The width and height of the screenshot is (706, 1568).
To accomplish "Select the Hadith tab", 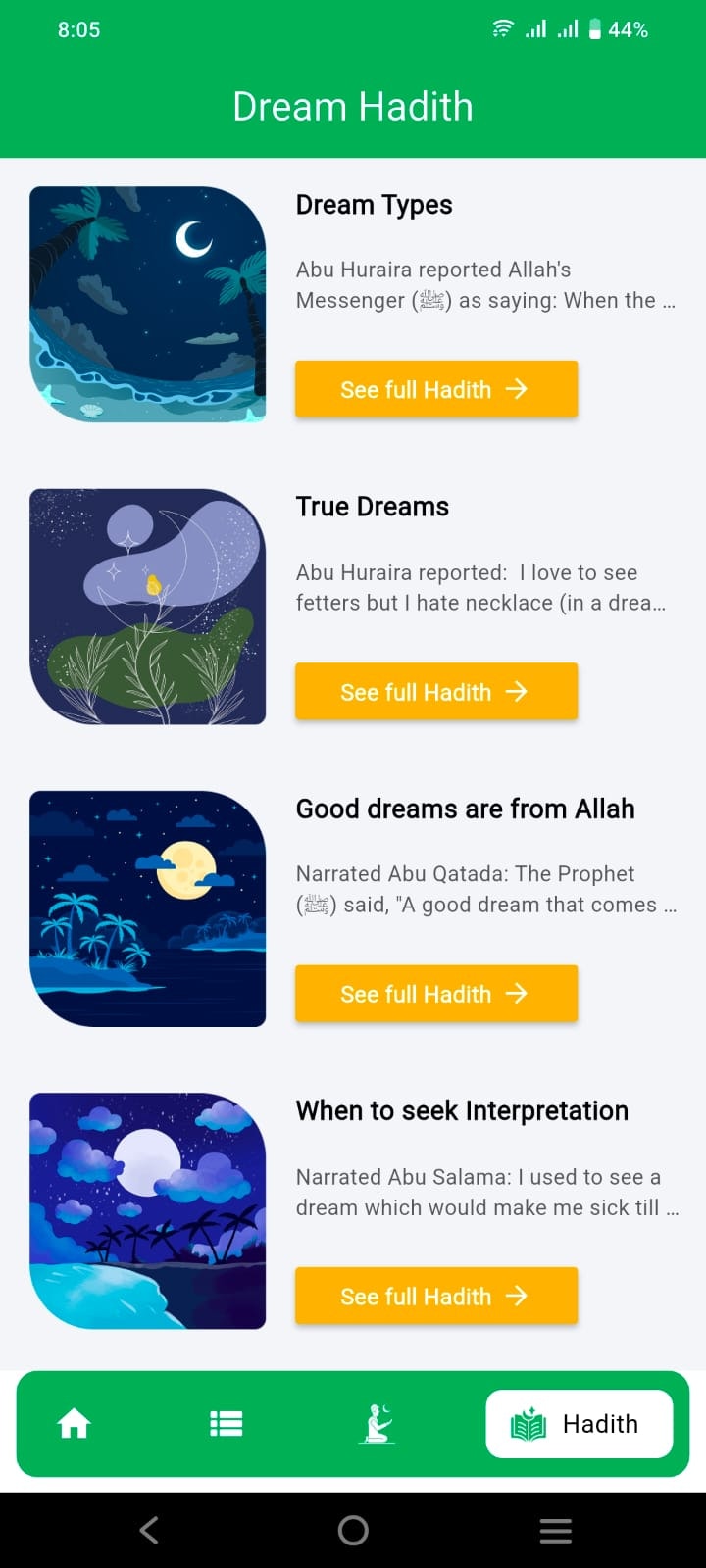I will click(579, 1423).
